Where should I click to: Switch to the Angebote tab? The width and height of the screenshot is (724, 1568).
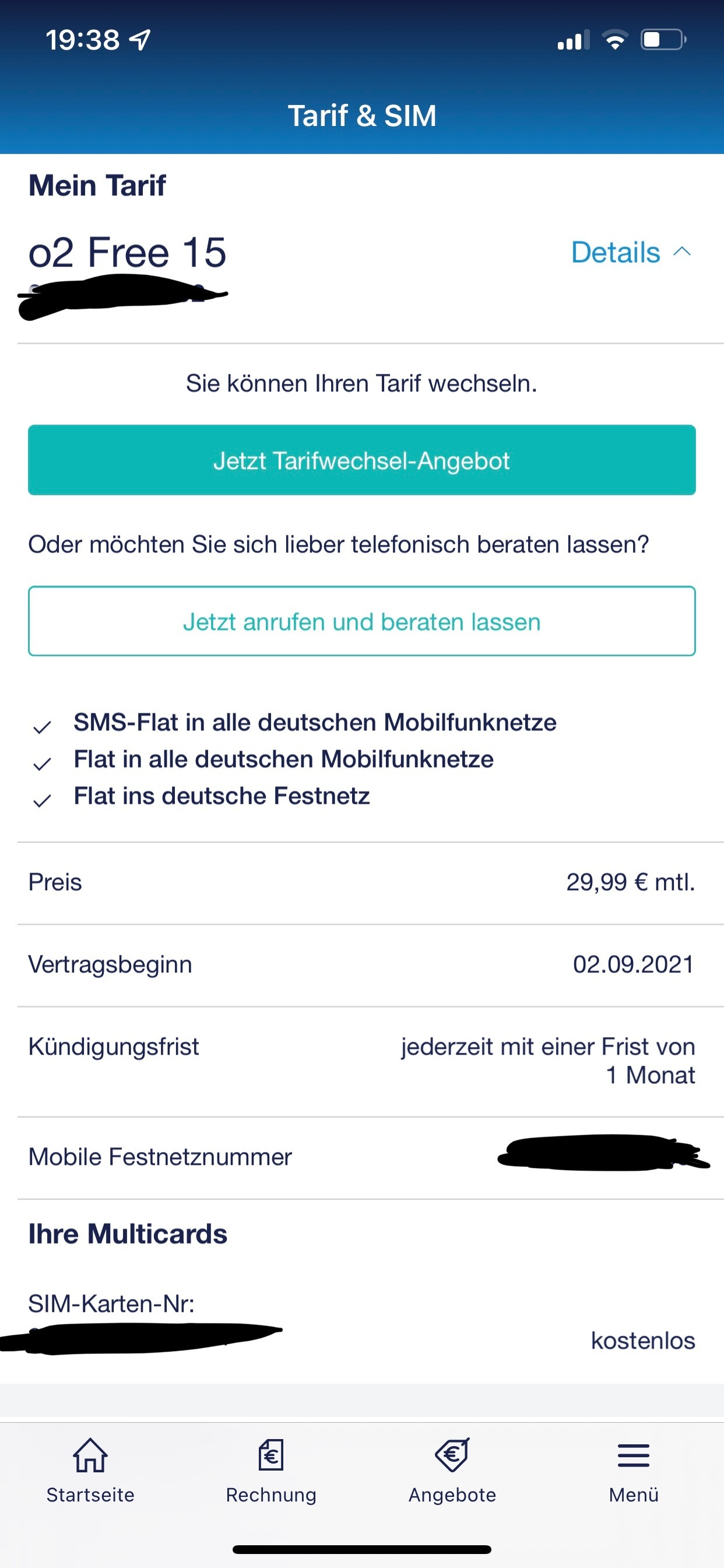point(452,1471)
